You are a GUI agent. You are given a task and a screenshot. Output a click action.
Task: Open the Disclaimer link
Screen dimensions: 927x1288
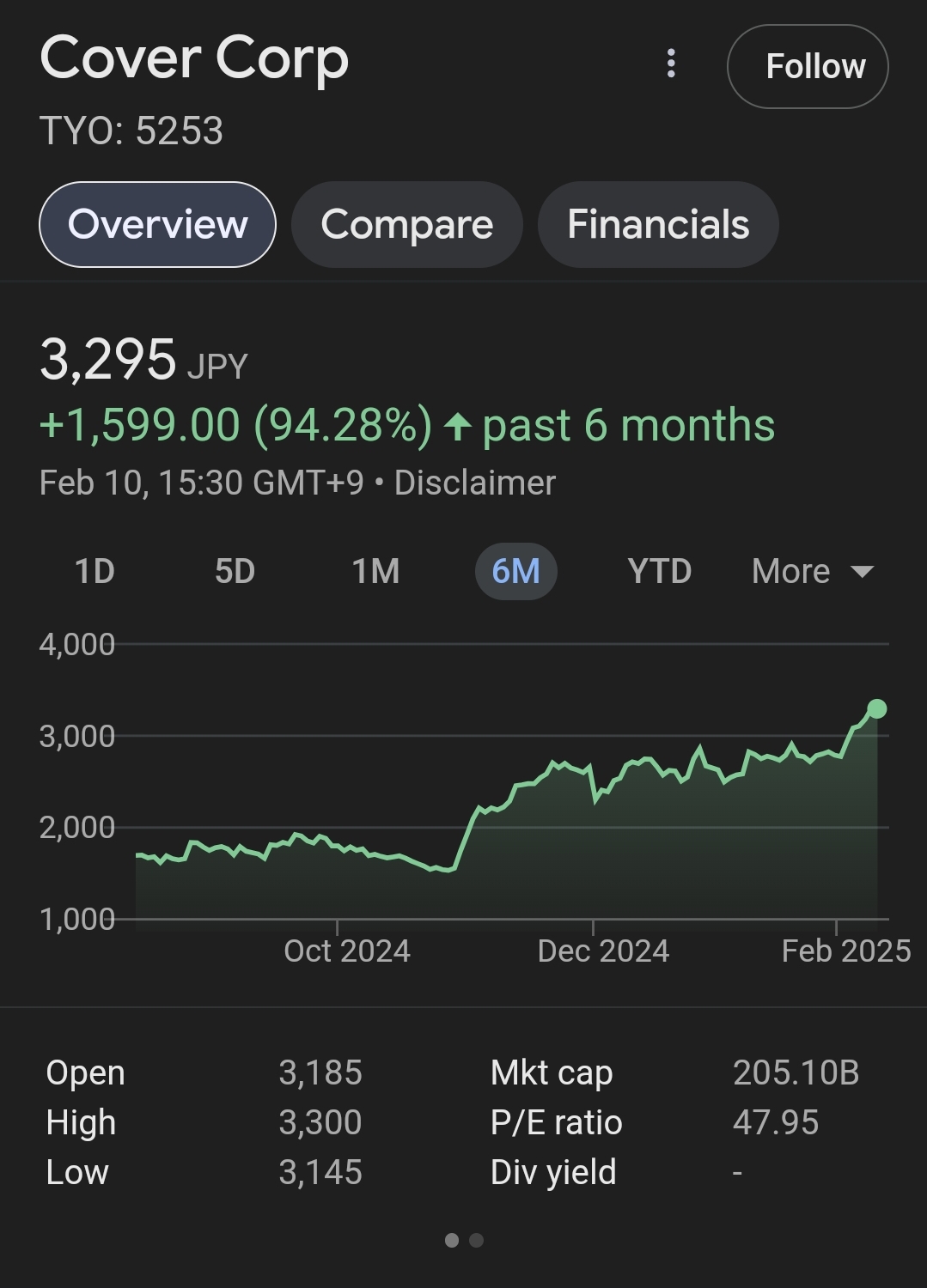[x=474, y=483]
